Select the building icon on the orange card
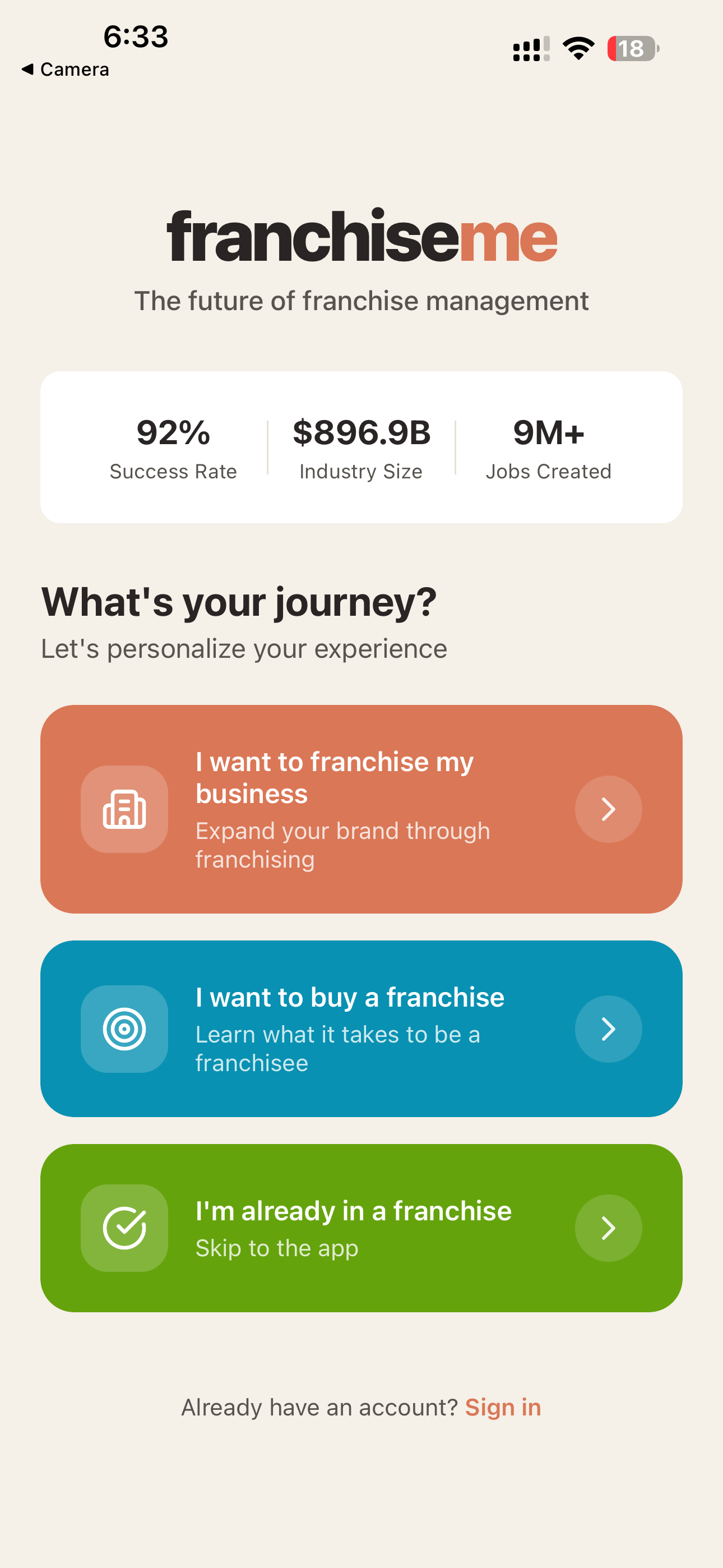Viewport: 723px width, 1568px height. tap(124, 809)
